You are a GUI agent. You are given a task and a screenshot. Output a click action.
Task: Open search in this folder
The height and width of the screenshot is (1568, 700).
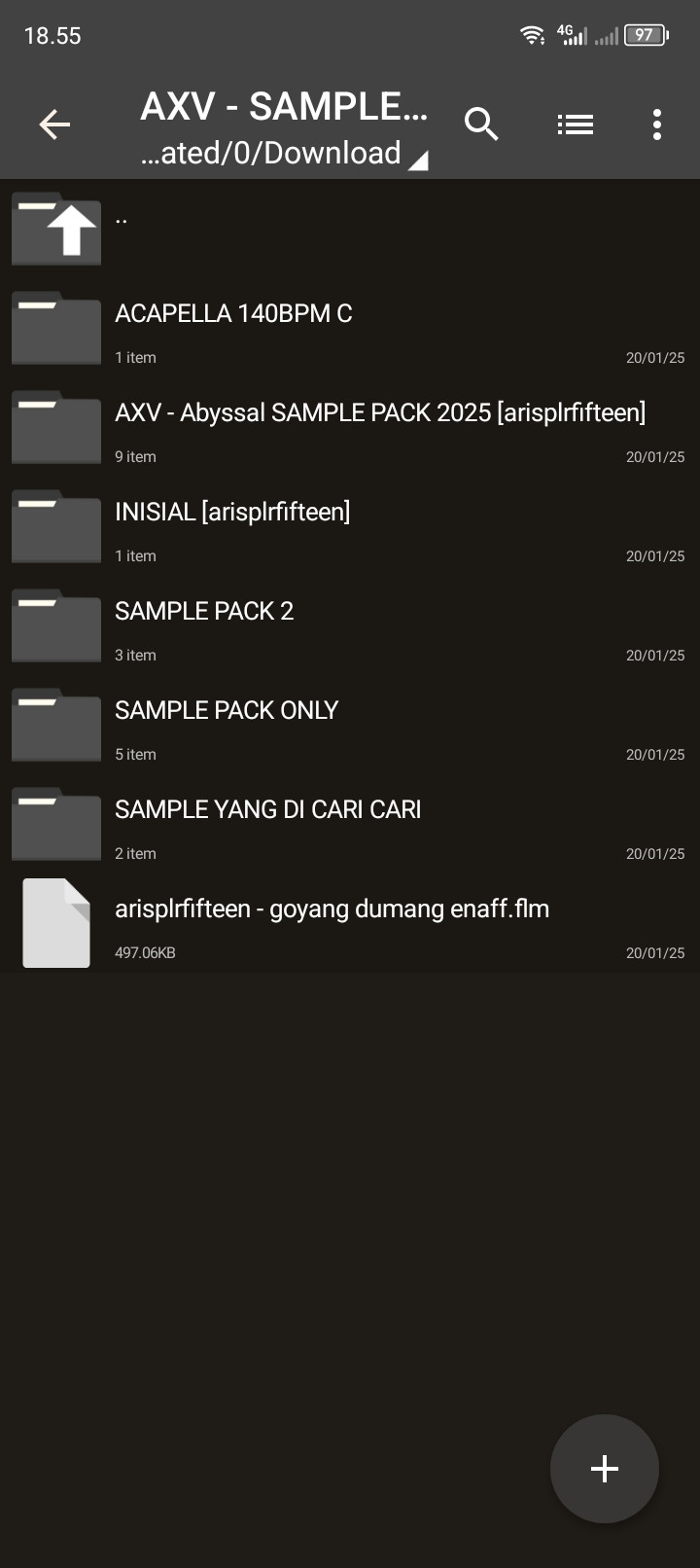481,125
